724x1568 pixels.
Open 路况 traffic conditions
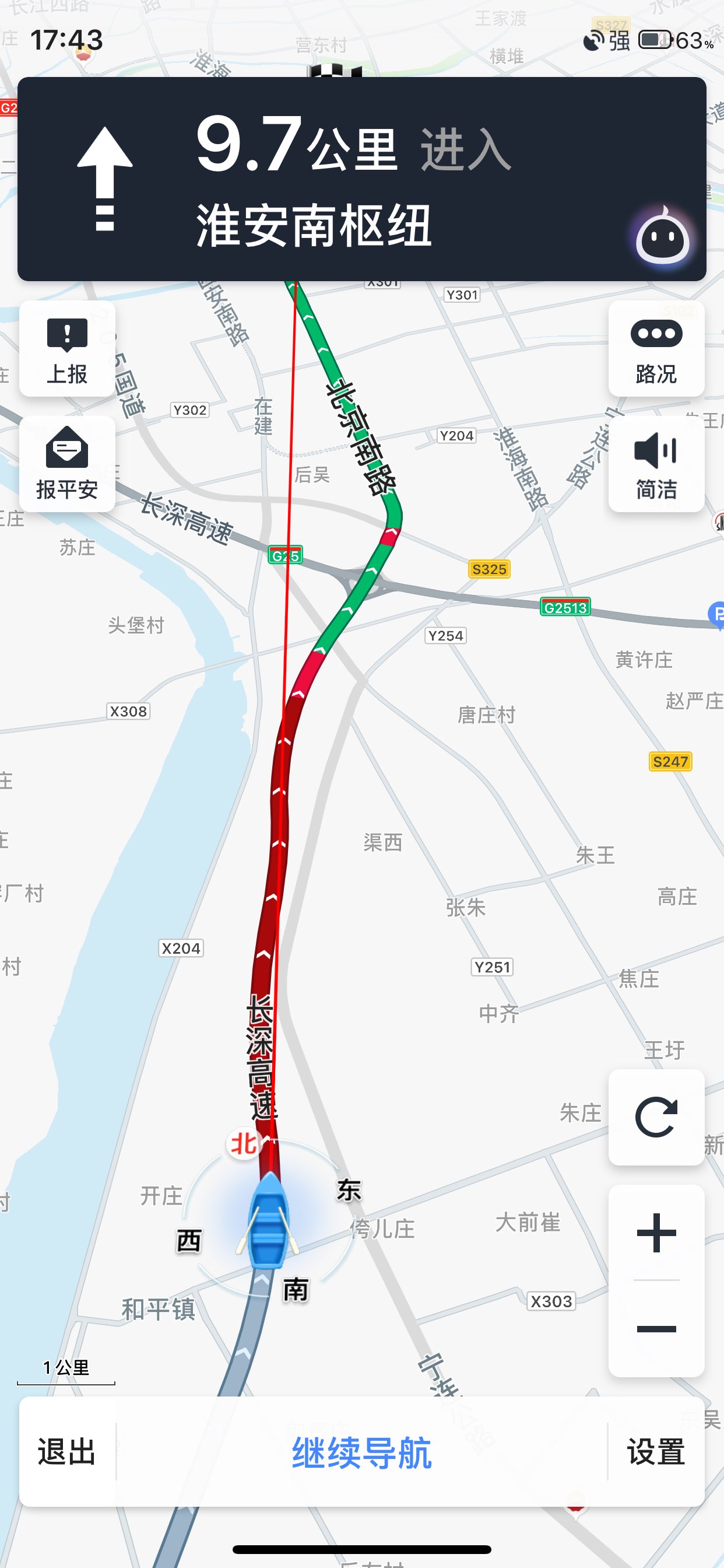point(656,349)
